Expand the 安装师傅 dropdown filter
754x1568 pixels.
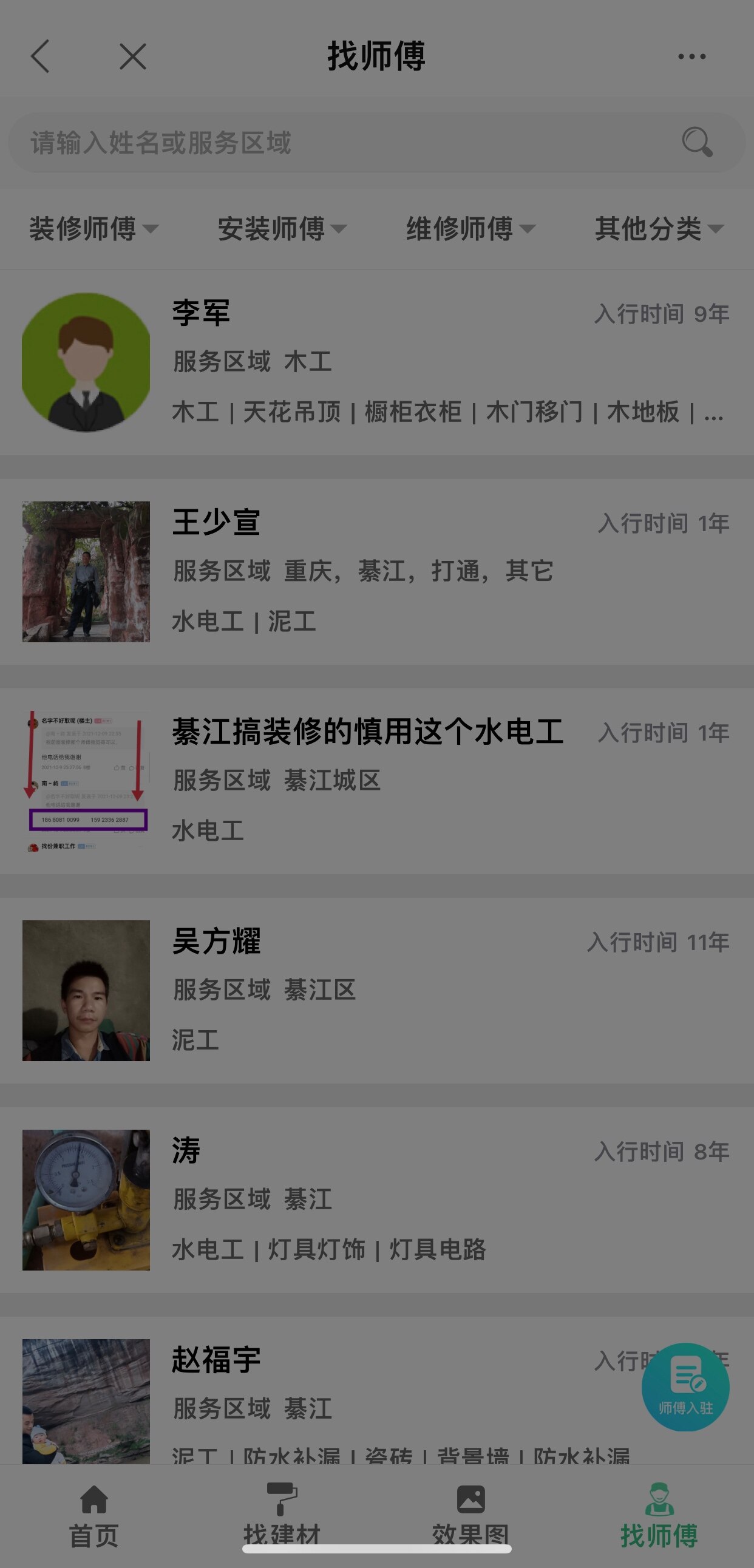click(x=282, y=229)
